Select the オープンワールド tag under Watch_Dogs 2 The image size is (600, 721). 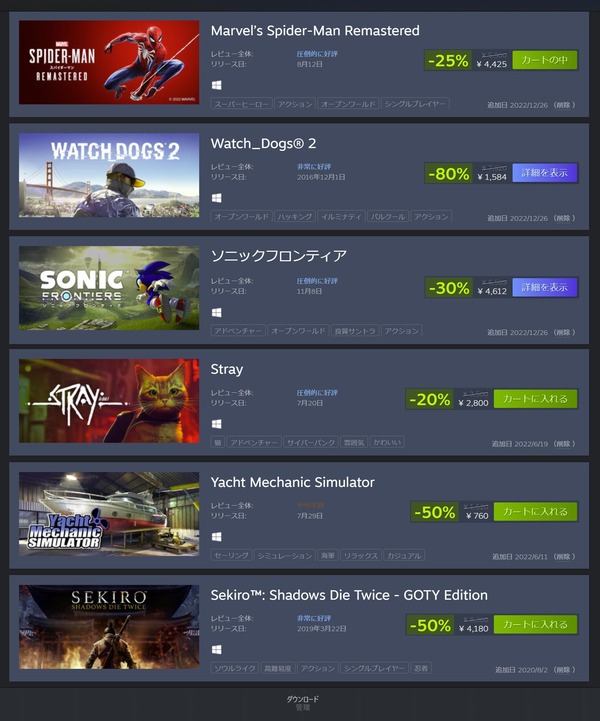241,217
